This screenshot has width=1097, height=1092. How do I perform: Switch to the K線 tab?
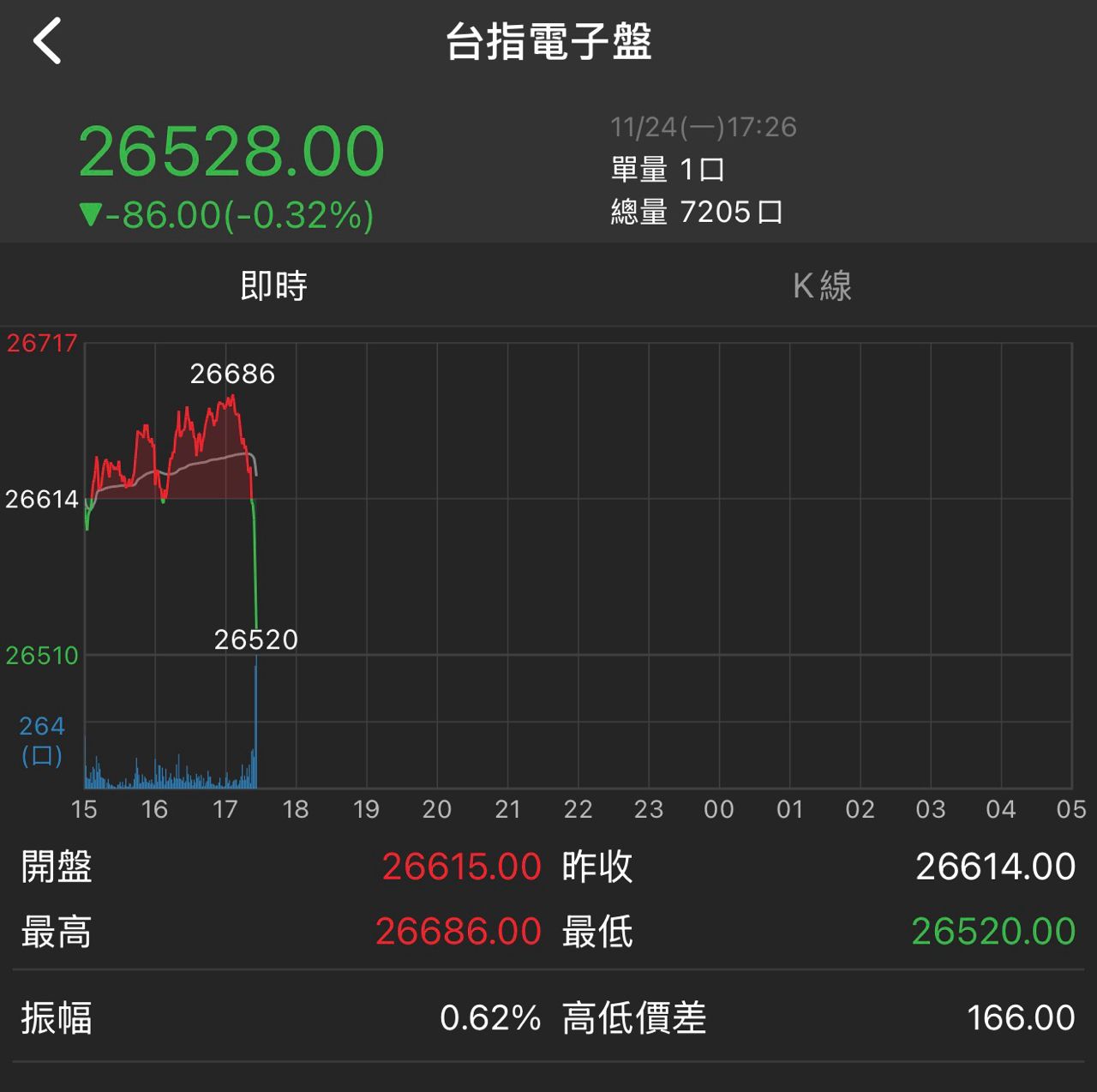tap(822, 285)
